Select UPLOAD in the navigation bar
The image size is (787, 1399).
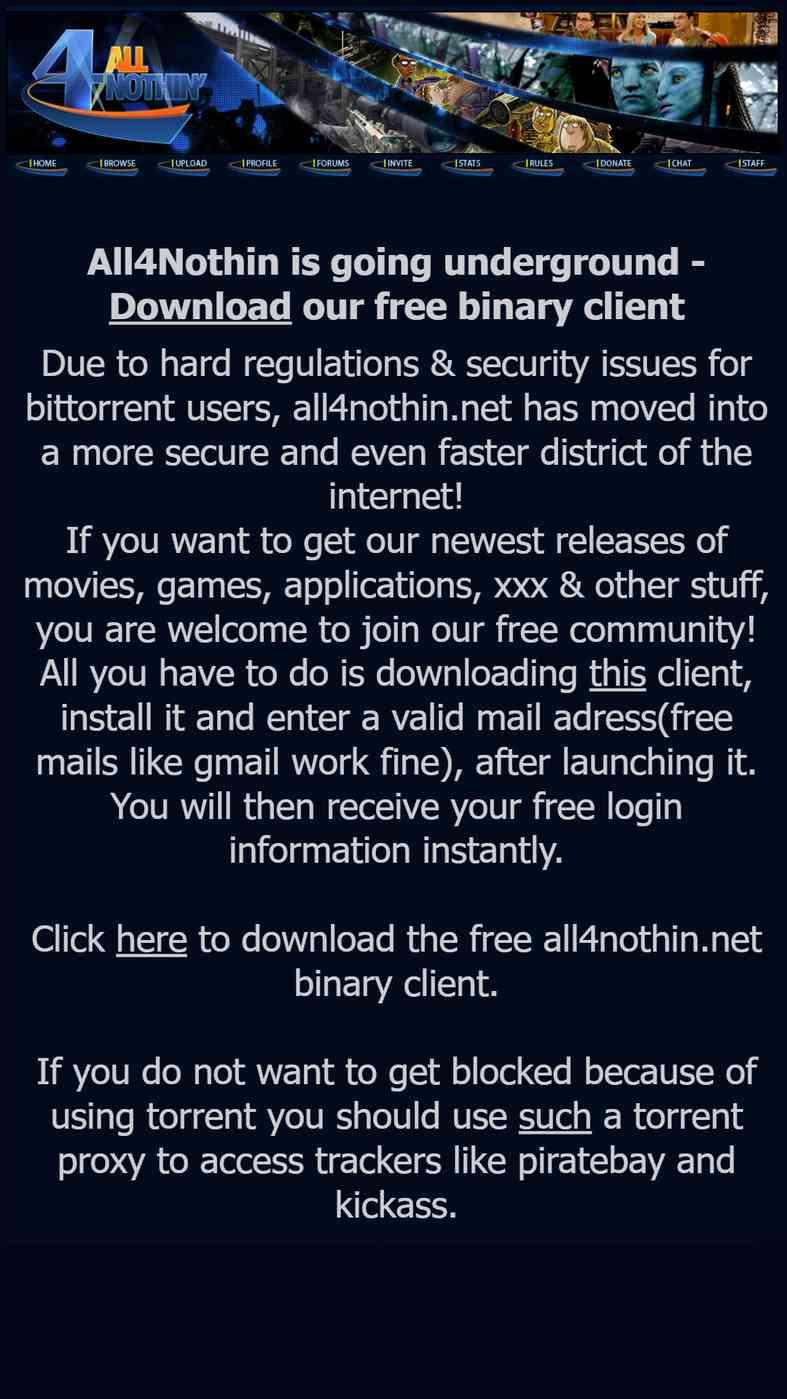pyautogui.click(x=183, y=165)
